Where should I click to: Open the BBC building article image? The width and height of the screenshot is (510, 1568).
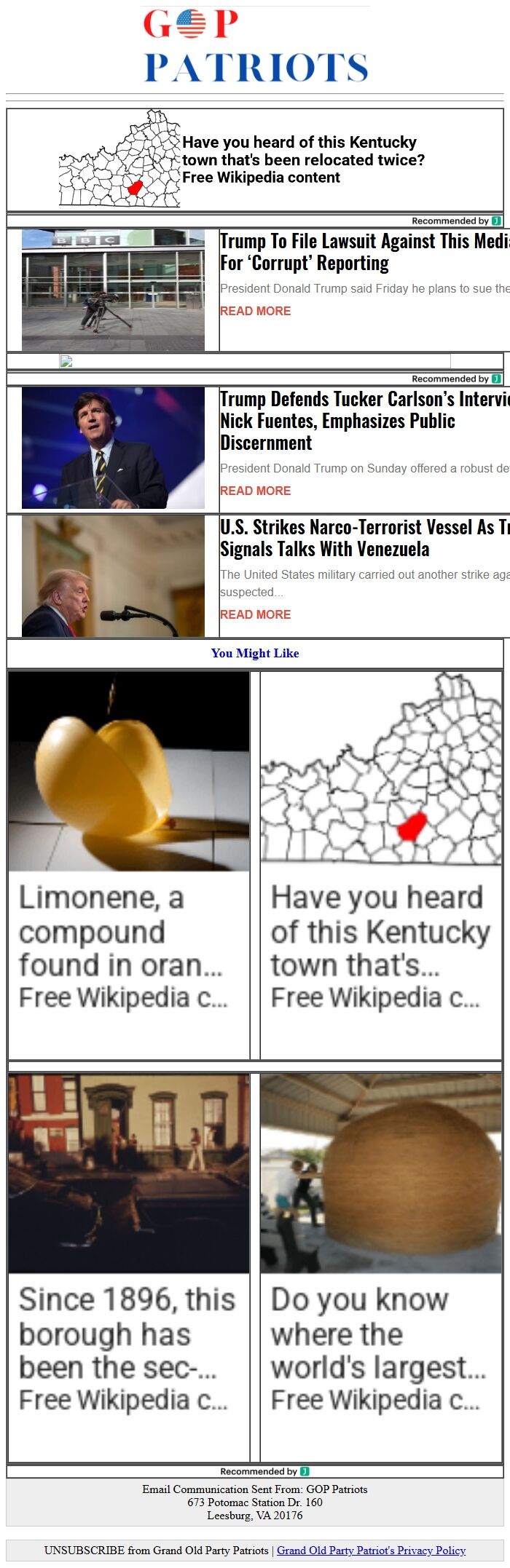point(113,290)
